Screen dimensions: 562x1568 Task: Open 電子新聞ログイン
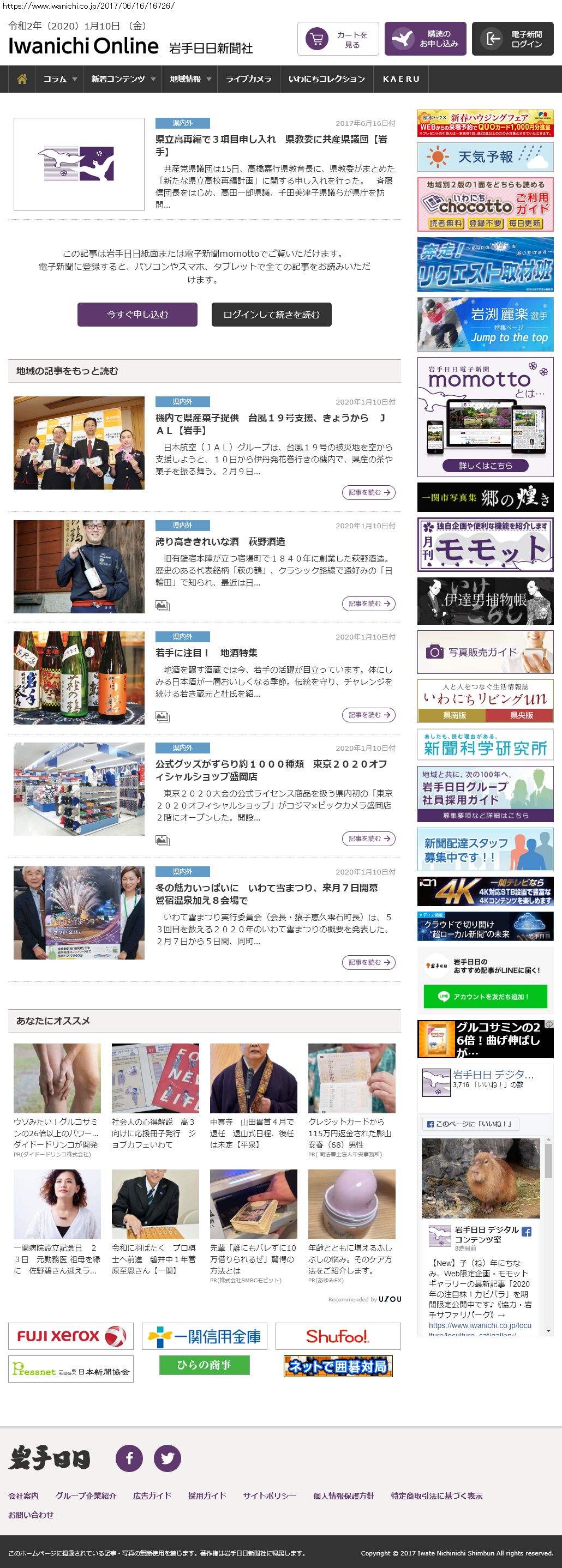[x=512, y=39]
